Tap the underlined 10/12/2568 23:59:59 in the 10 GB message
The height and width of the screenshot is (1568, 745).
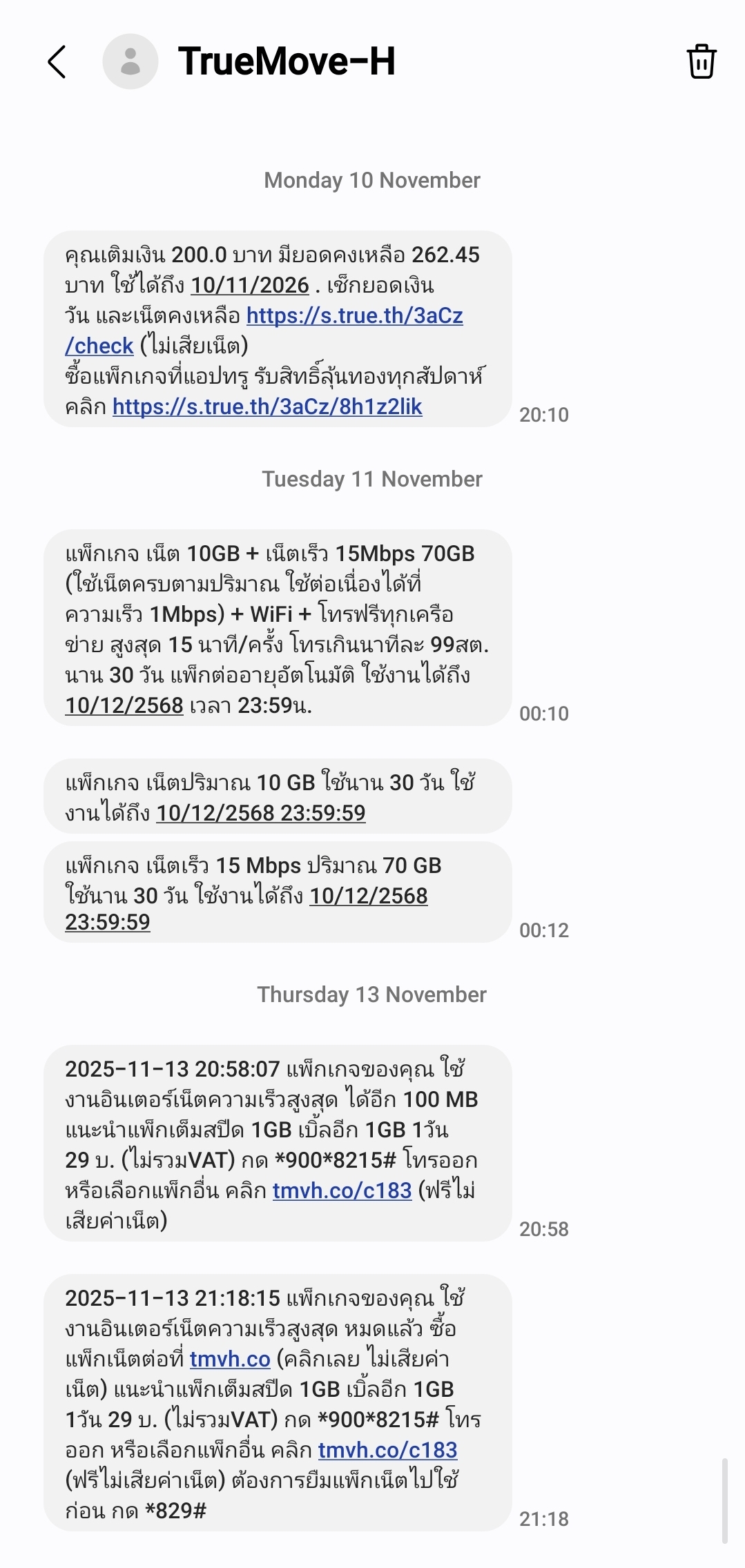coord(260,812)
